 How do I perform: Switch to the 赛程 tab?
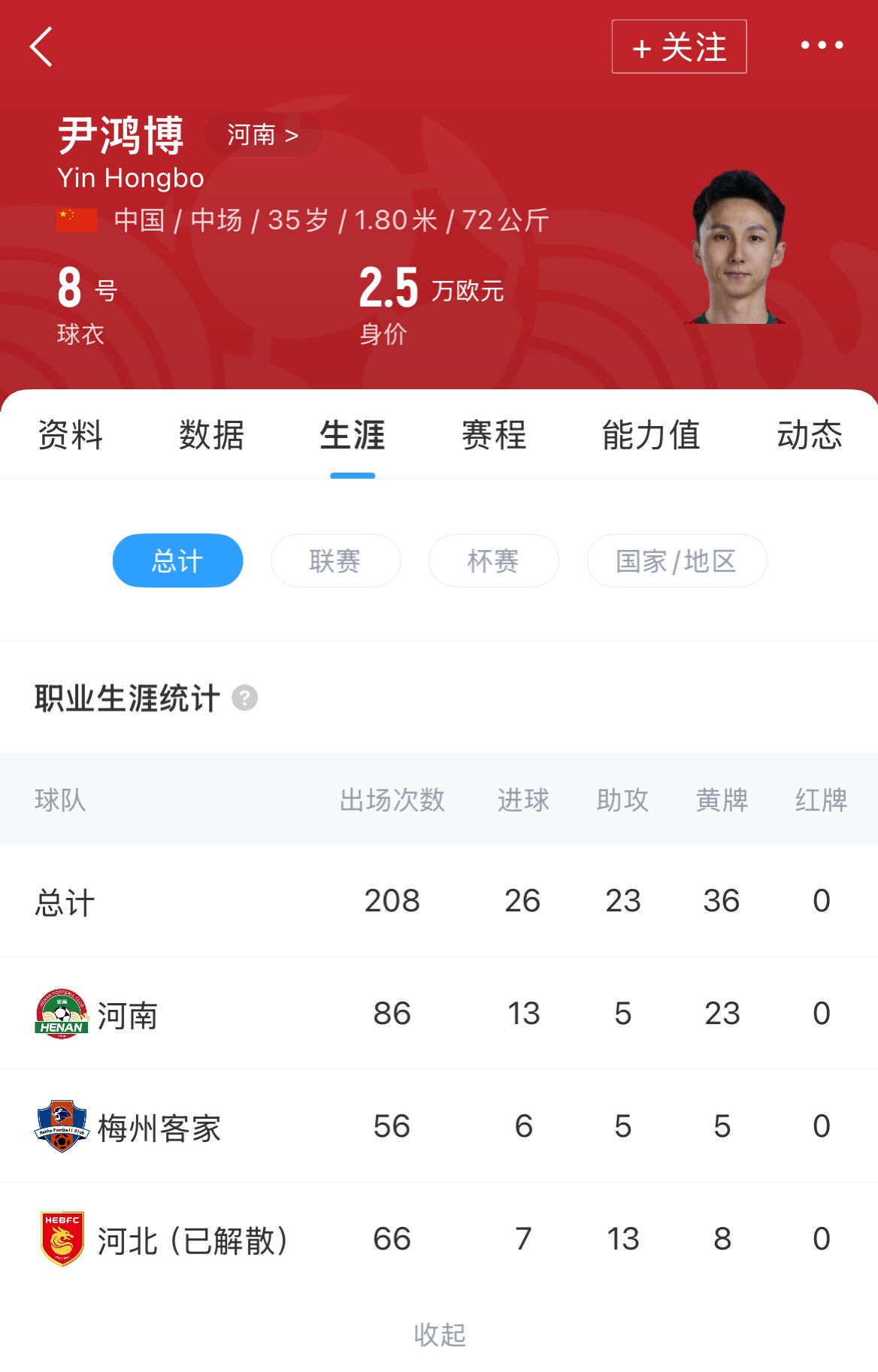point(494,435)
